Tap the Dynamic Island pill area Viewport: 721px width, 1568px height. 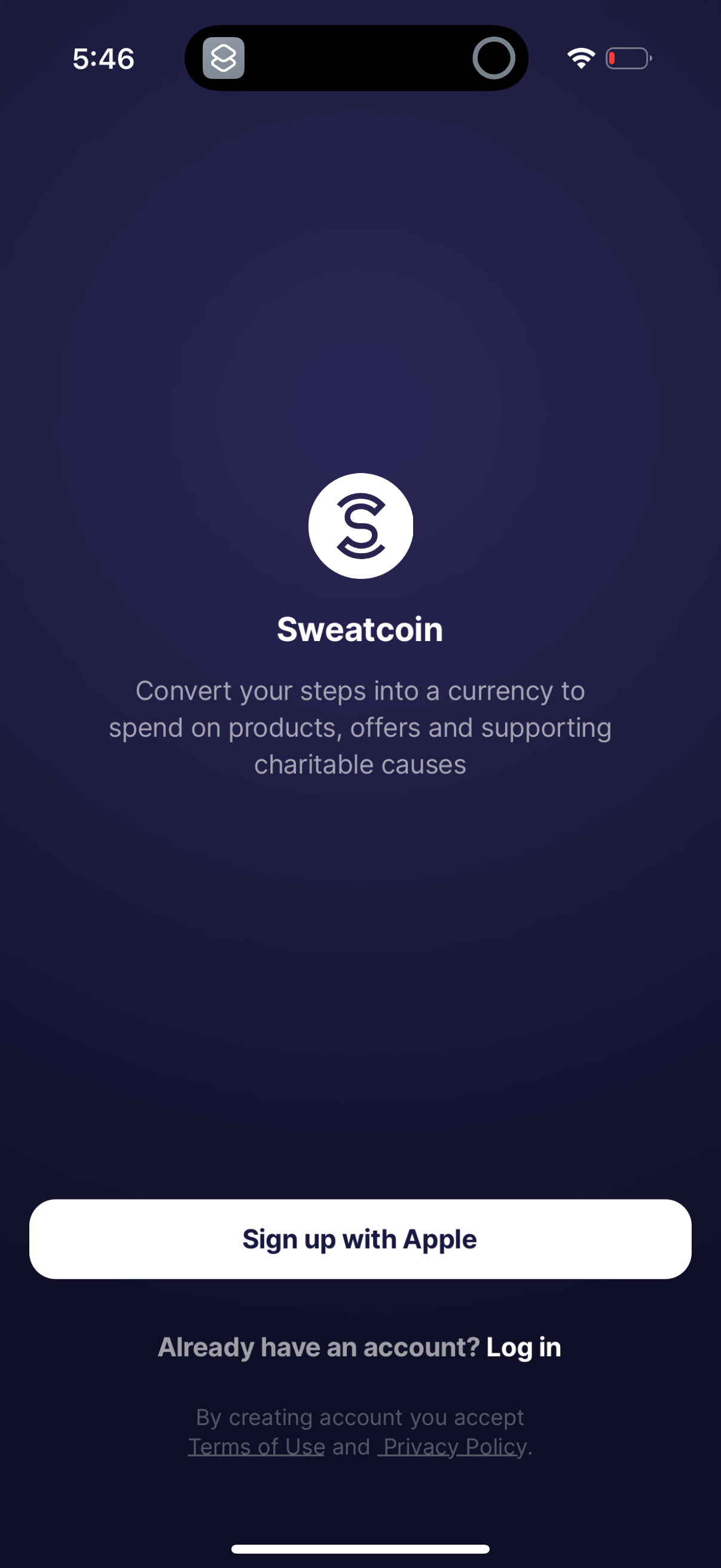356,58
